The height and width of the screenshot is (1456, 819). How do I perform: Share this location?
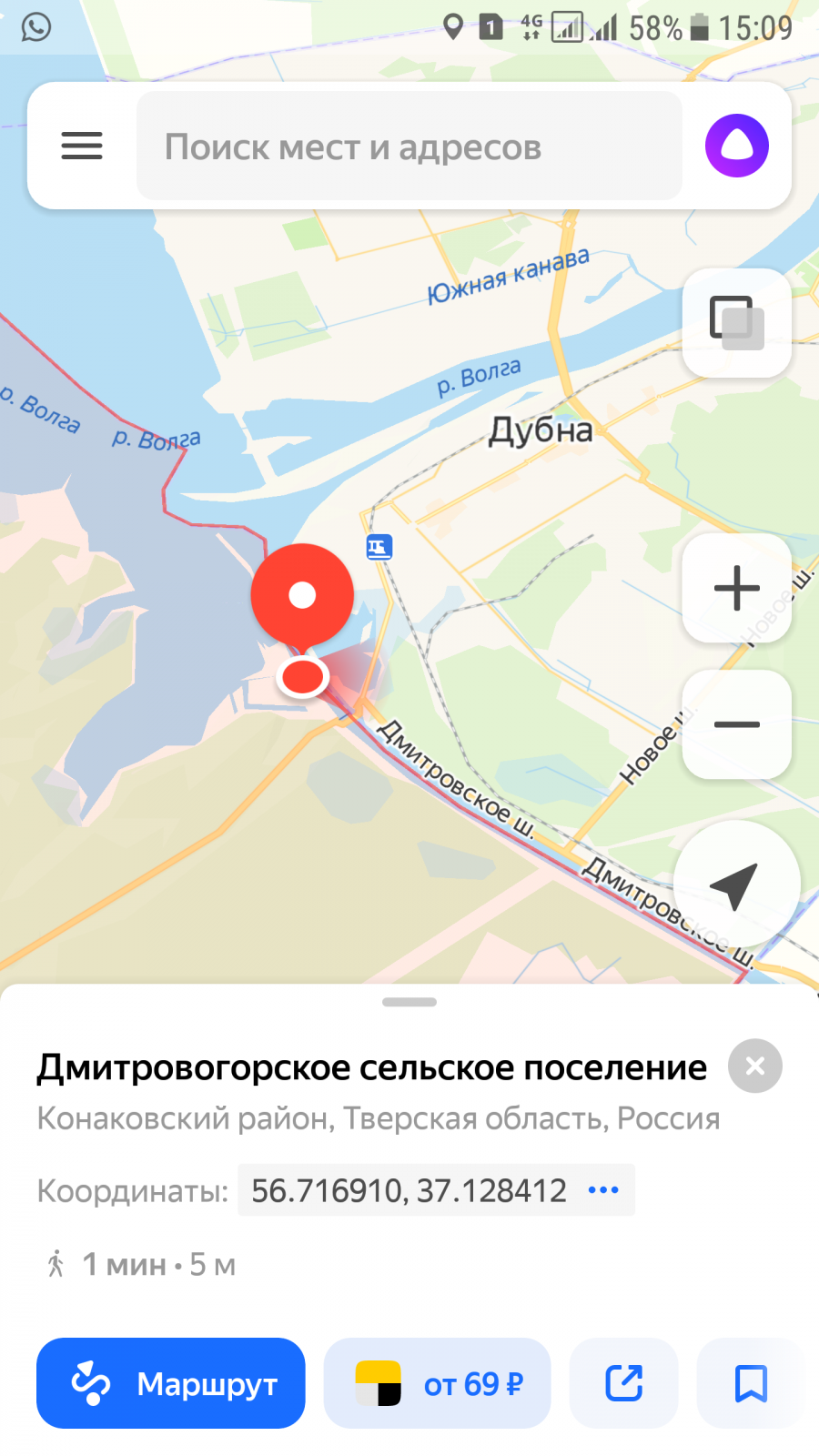[x=624, y=1383]
